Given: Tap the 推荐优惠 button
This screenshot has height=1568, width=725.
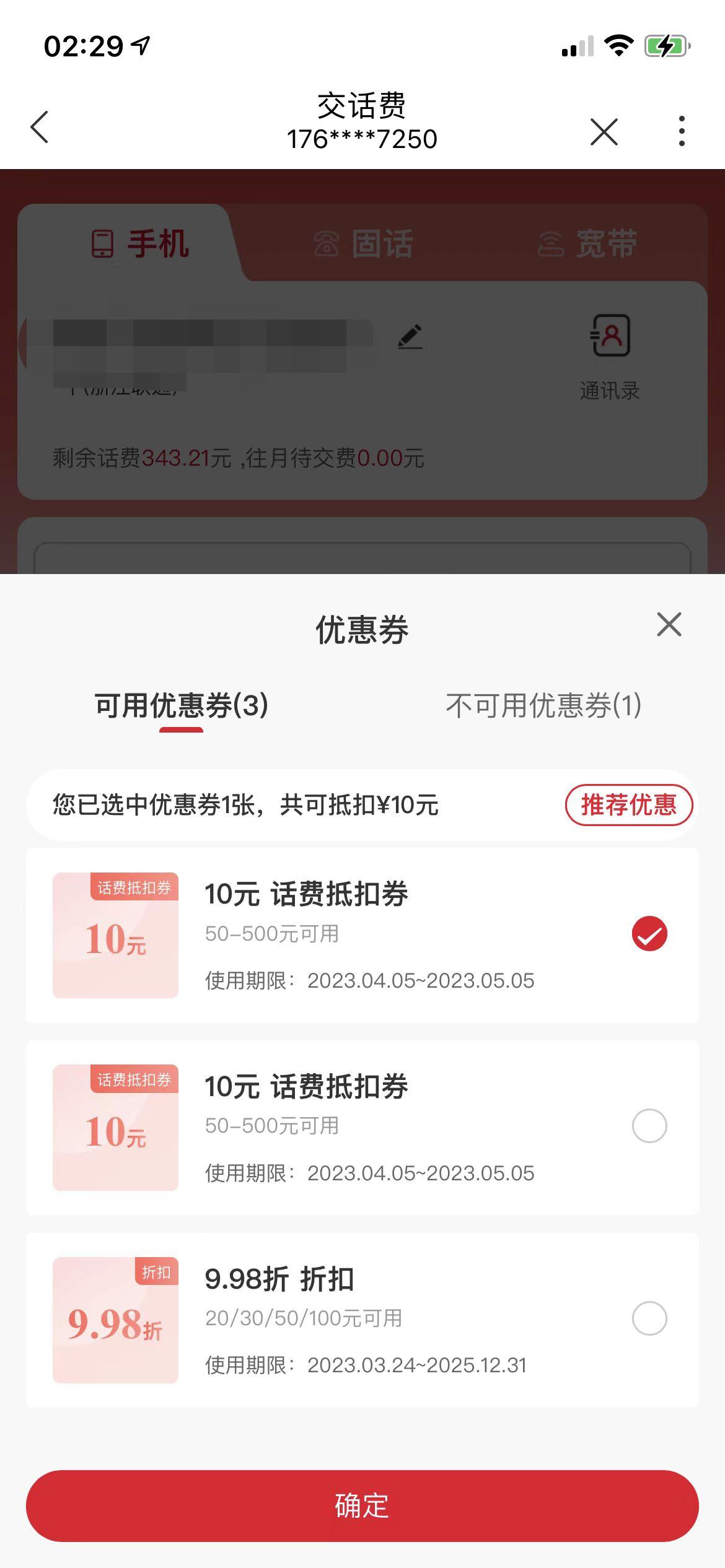Looking at the screenshot, I should (628, 805).
